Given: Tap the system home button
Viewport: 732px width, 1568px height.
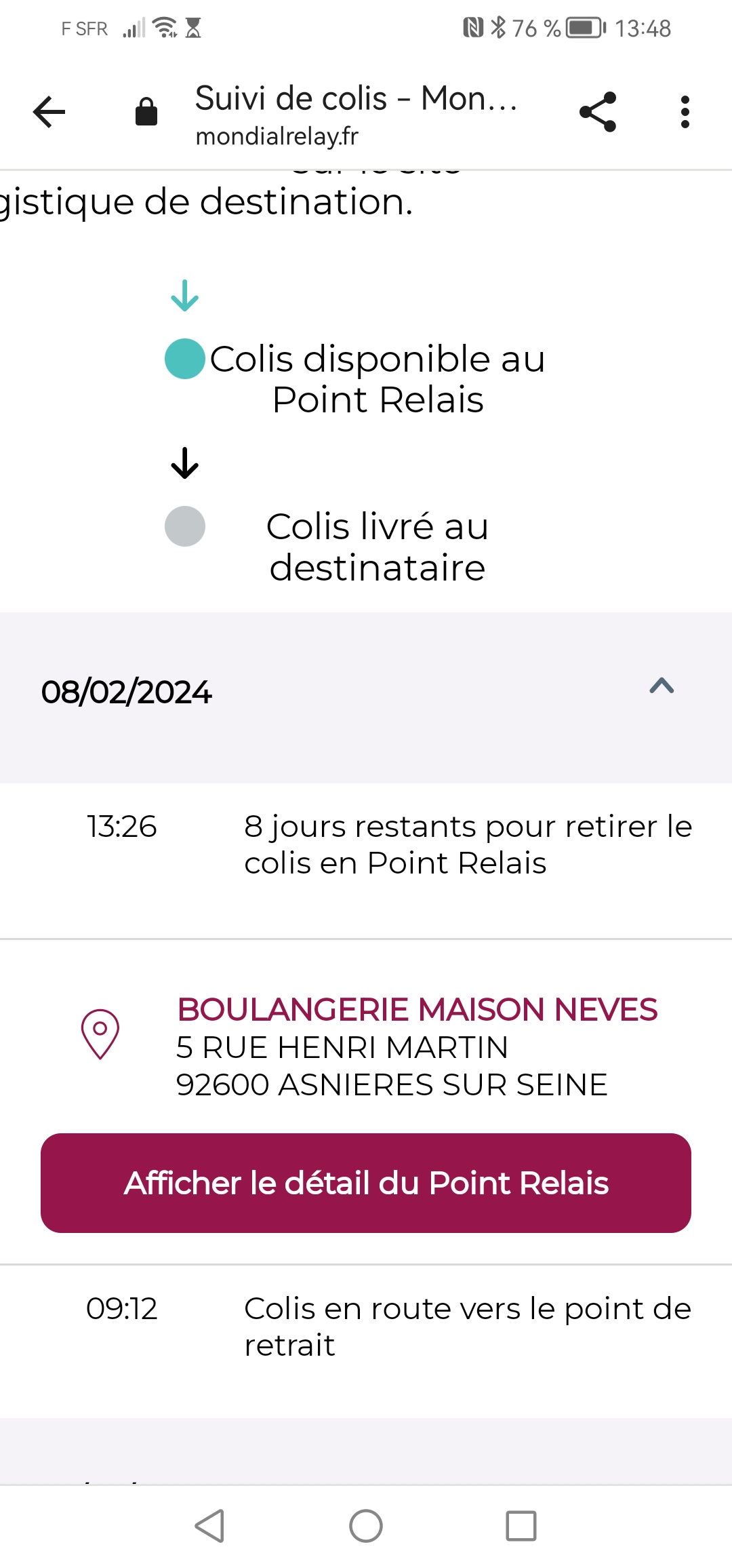Looking at the screenshot, I should pyautogui.click(x=366, y=1526).
